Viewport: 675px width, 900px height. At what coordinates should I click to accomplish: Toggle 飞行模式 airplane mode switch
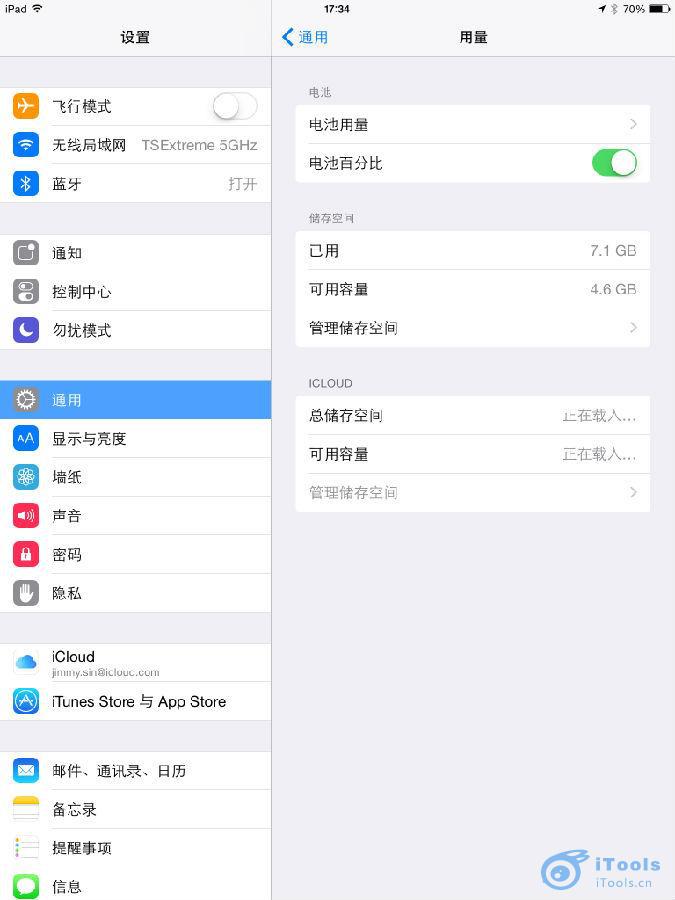tap(235, 106)
